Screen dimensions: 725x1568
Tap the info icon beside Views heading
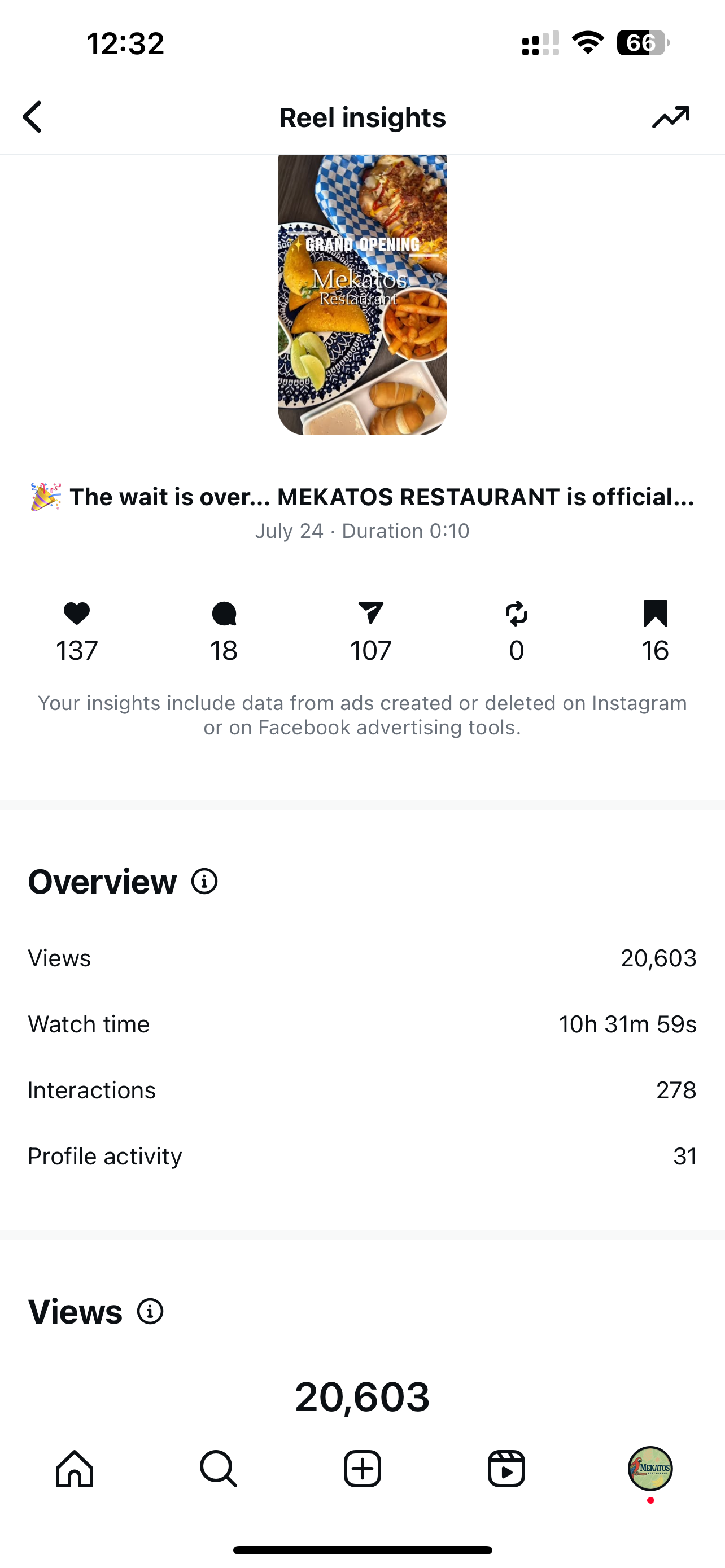click(150, 1311)
